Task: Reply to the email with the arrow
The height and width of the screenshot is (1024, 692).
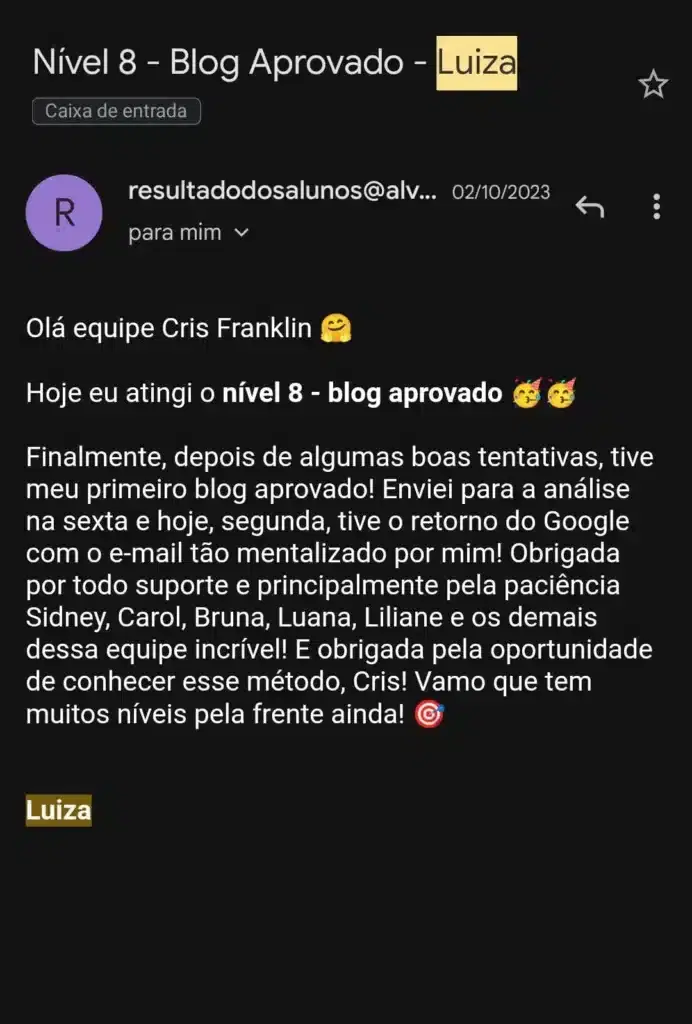Action: click(x=590, y=207)
